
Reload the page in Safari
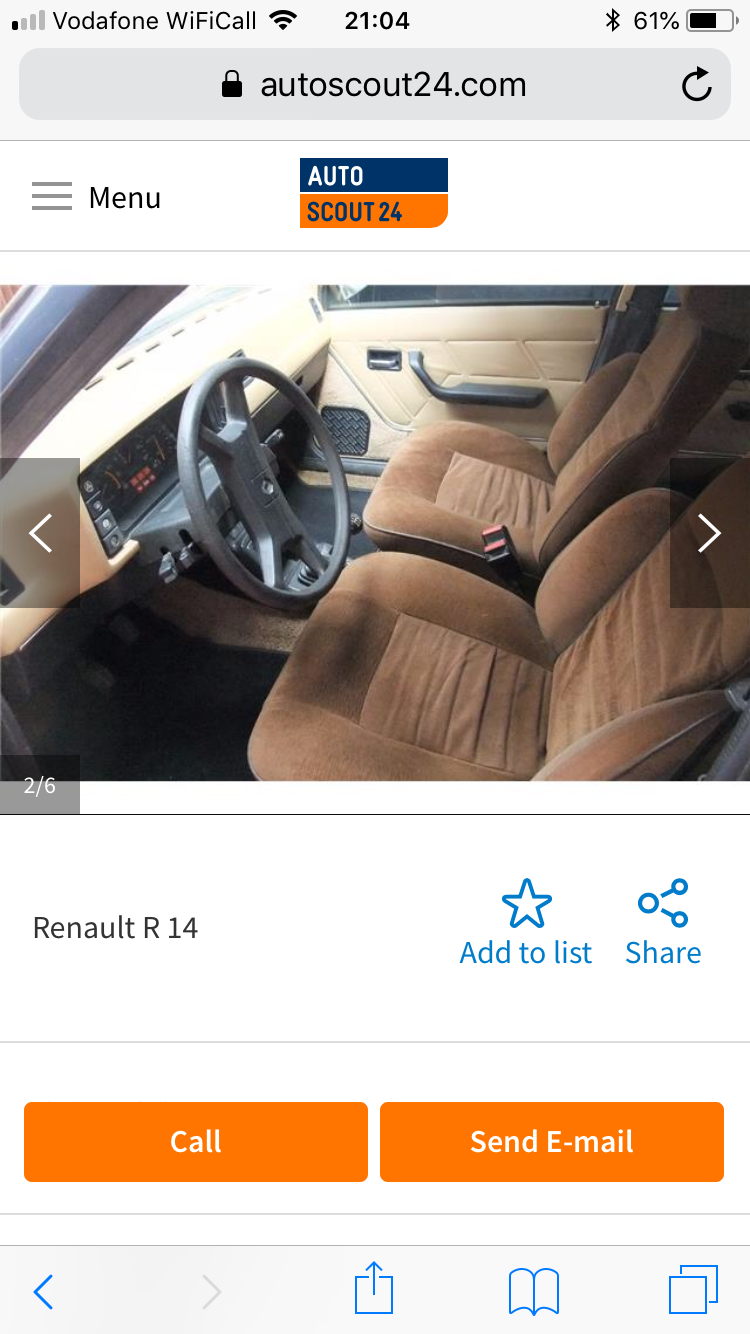(x=696, y=85)
